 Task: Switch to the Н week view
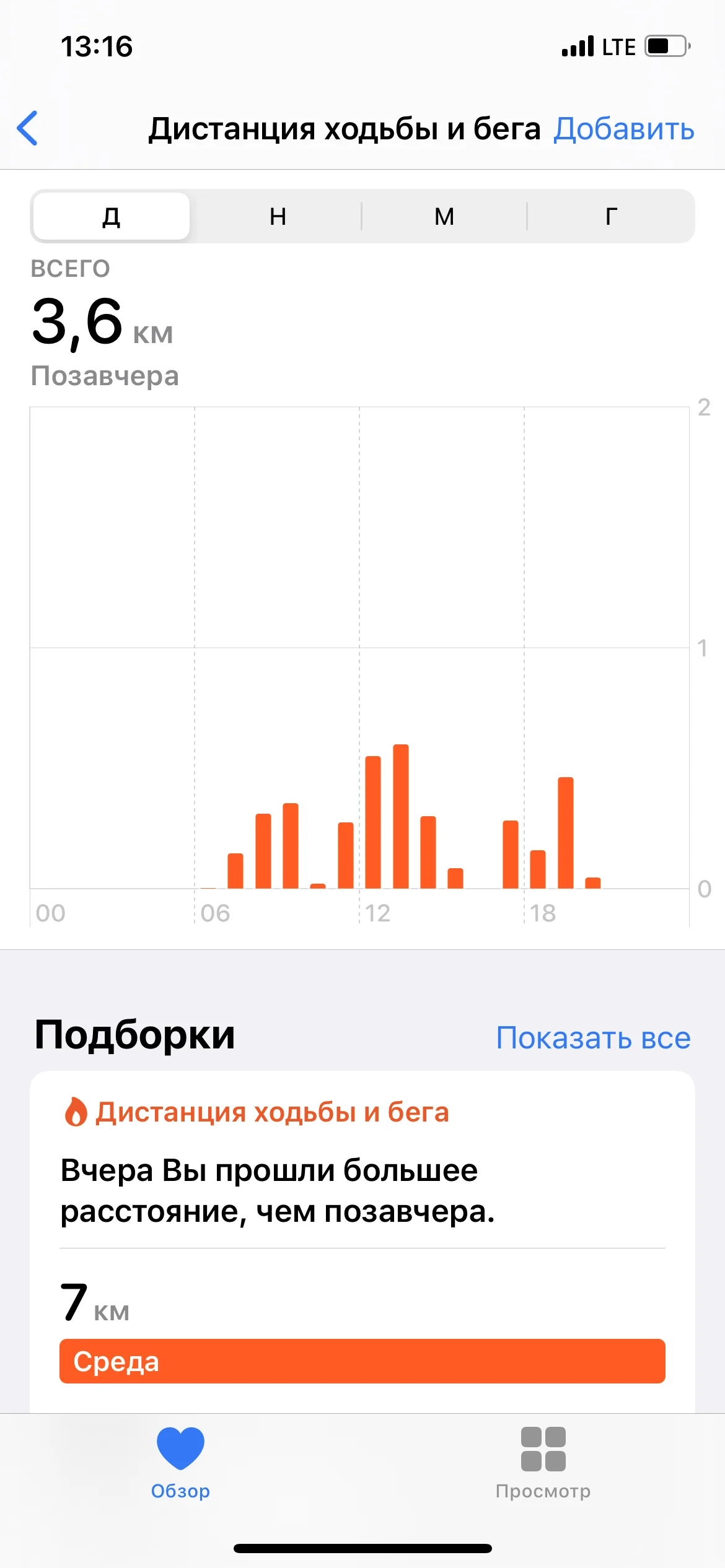[x=278, y=216]
